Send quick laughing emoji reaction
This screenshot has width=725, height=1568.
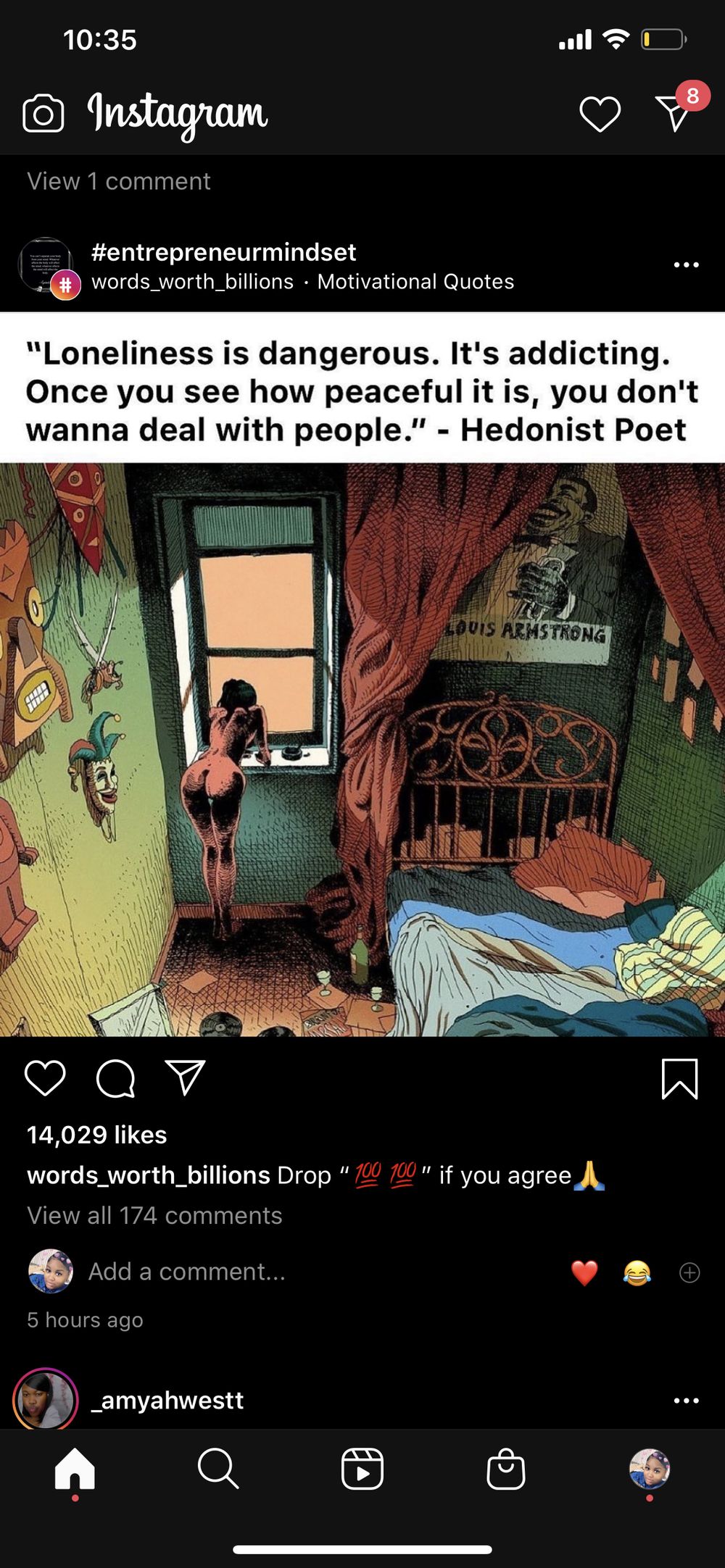point(637,1273)
